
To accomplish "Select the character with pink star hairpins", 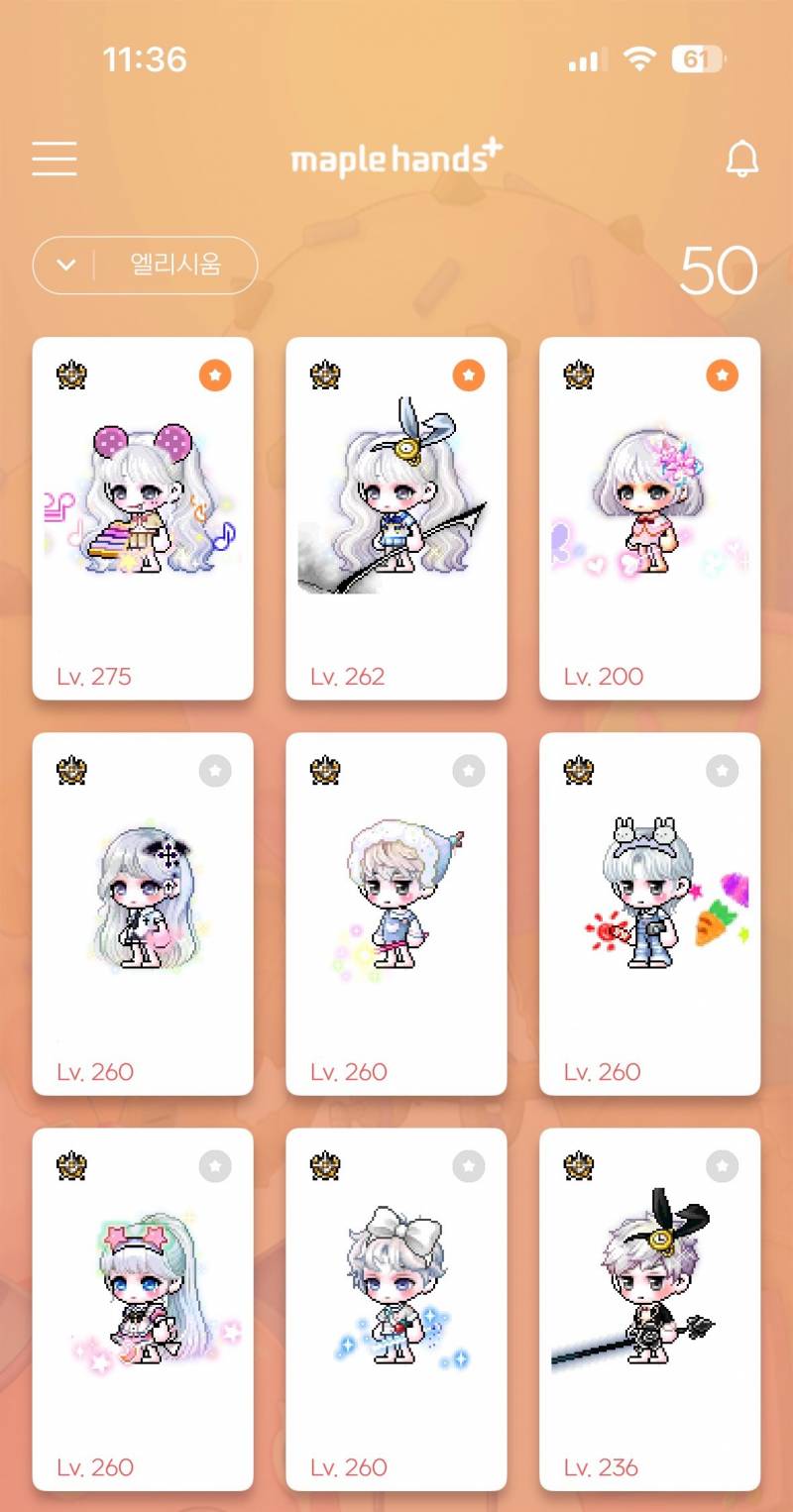I will click(x=143, y=1310).
